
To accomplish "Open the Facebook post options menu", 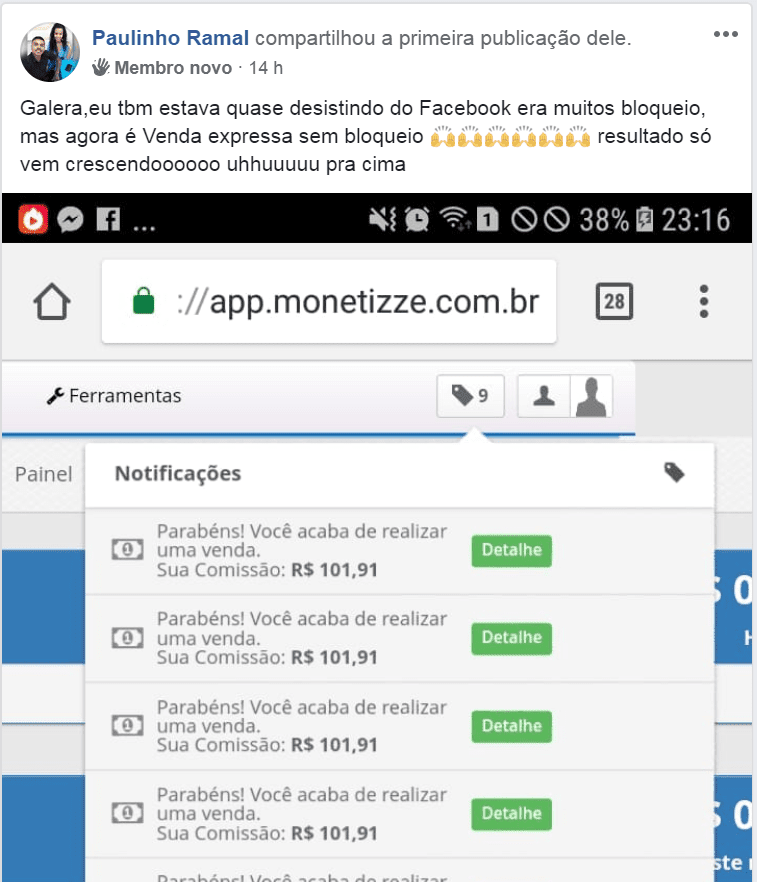I will (x=727, y=34).
